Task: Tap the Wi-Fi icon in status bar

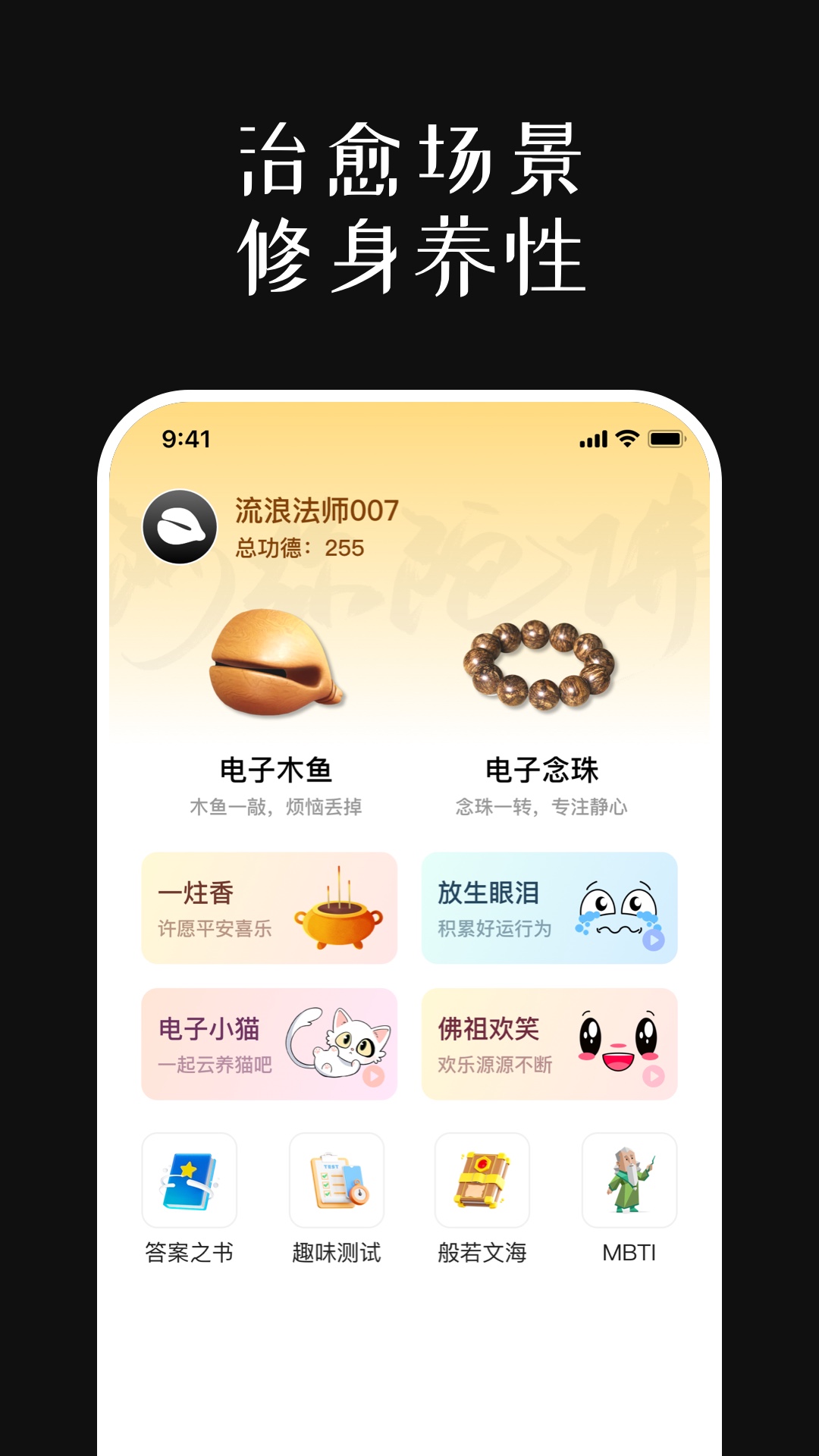Action: tap(626, 438)
